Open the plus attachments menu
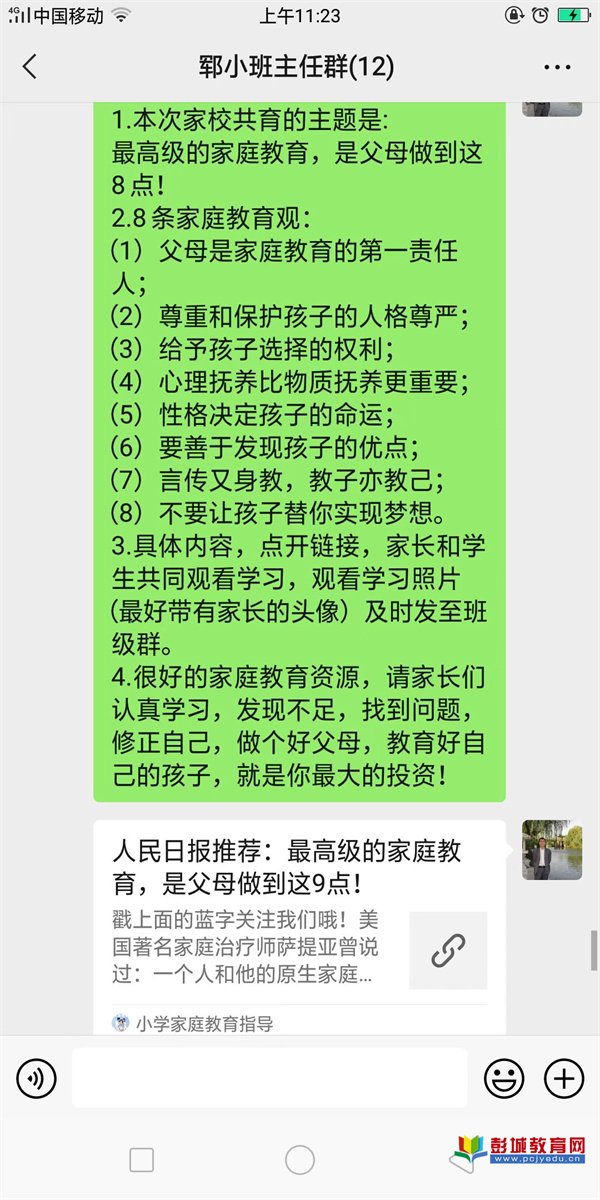The width and height of the screenshot is (600, 1200). coord(563,1078)
